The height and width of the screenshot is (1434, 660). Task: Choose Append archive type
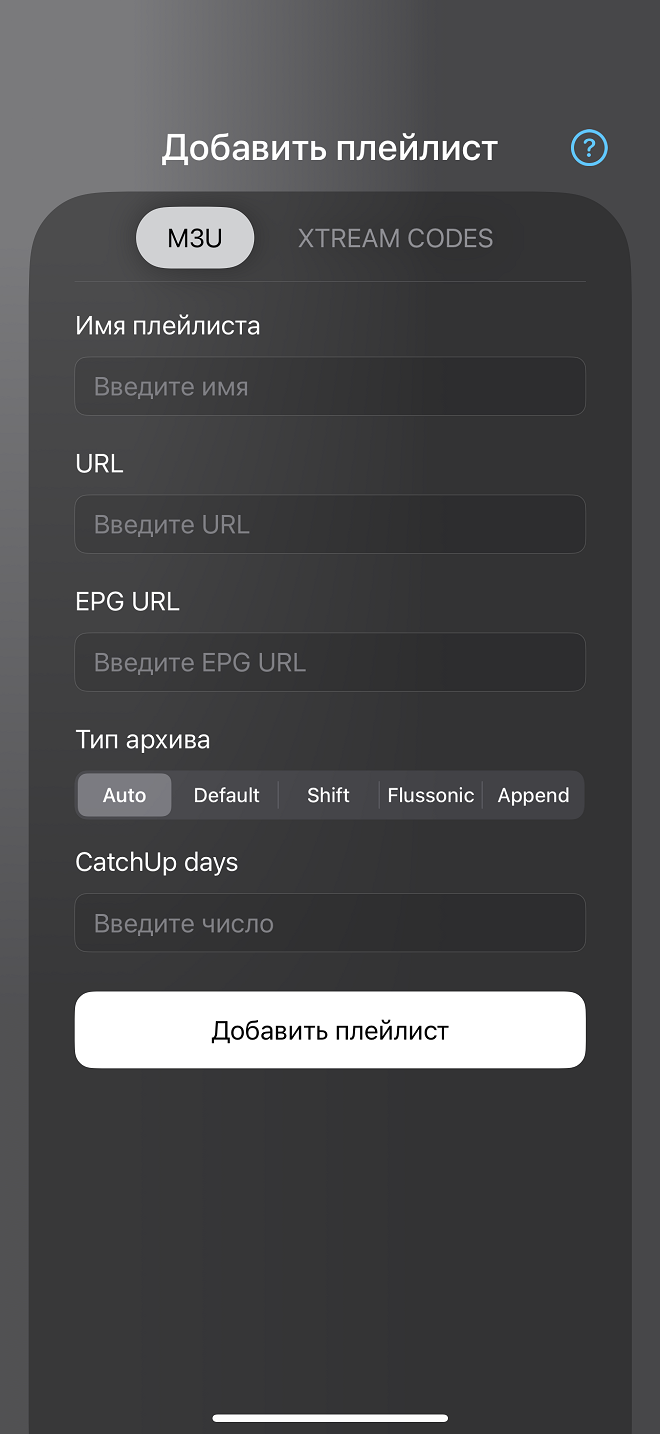point(533,795)
